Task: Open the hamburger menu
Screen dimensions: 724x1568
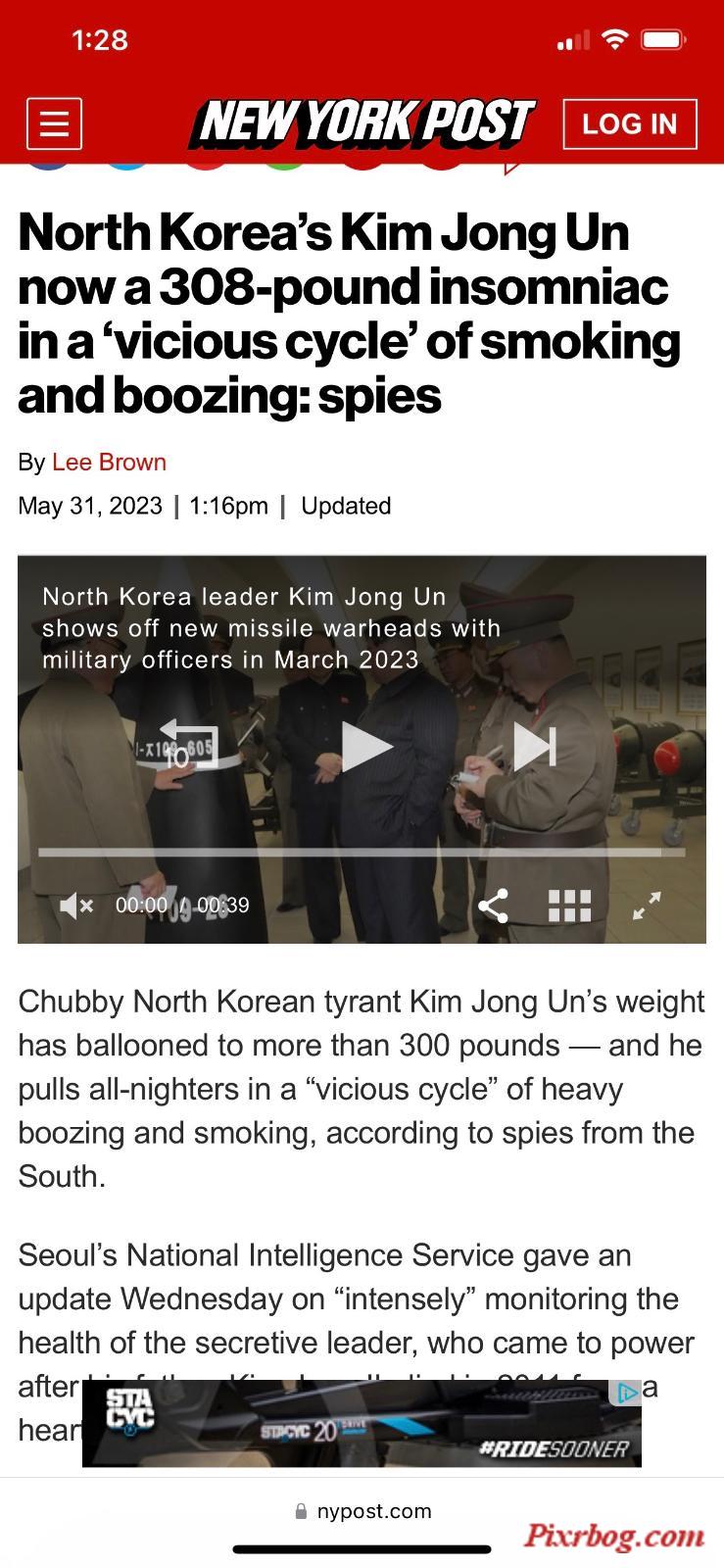Action: pos(54,124)
